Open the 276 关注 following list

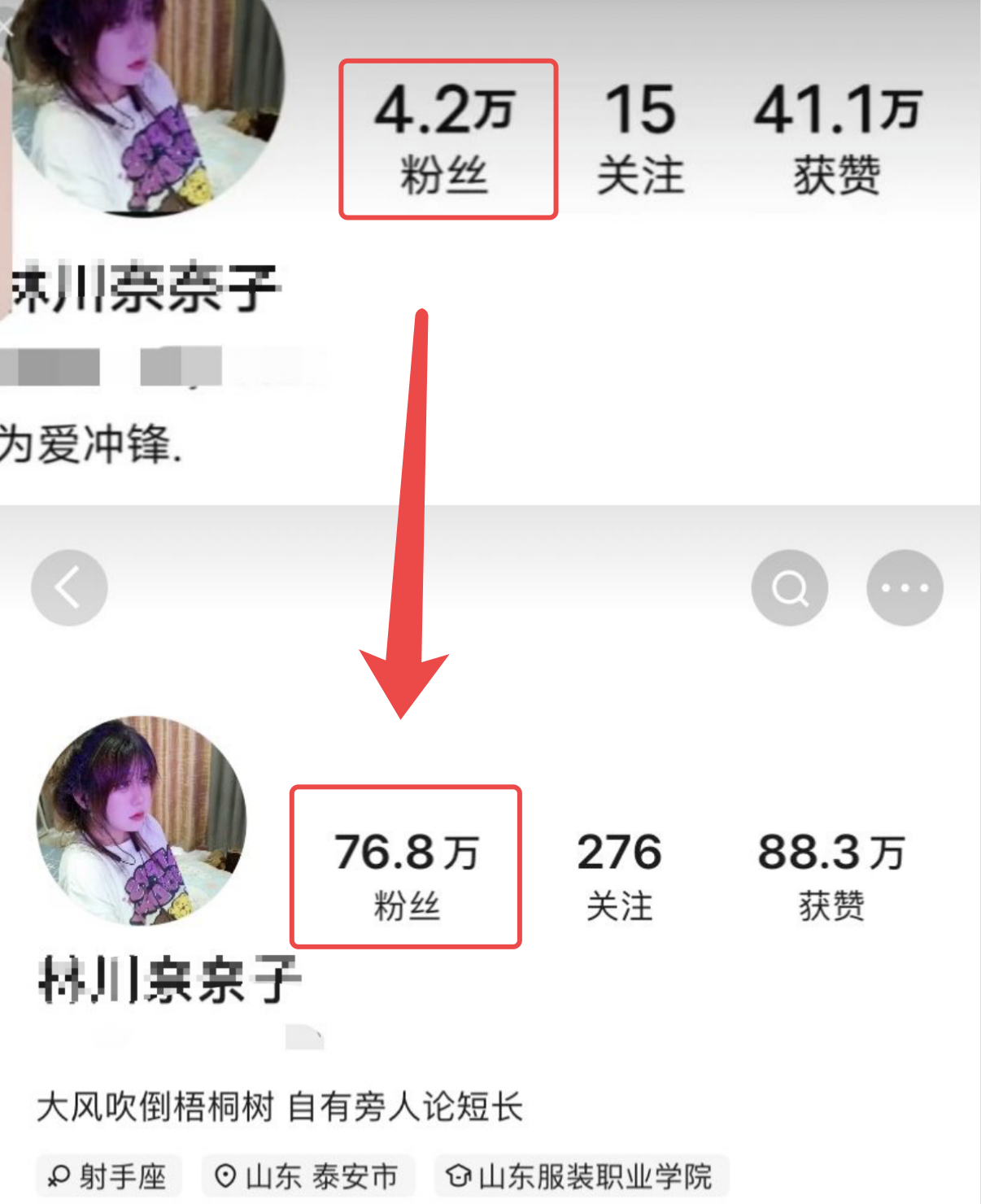620,875
